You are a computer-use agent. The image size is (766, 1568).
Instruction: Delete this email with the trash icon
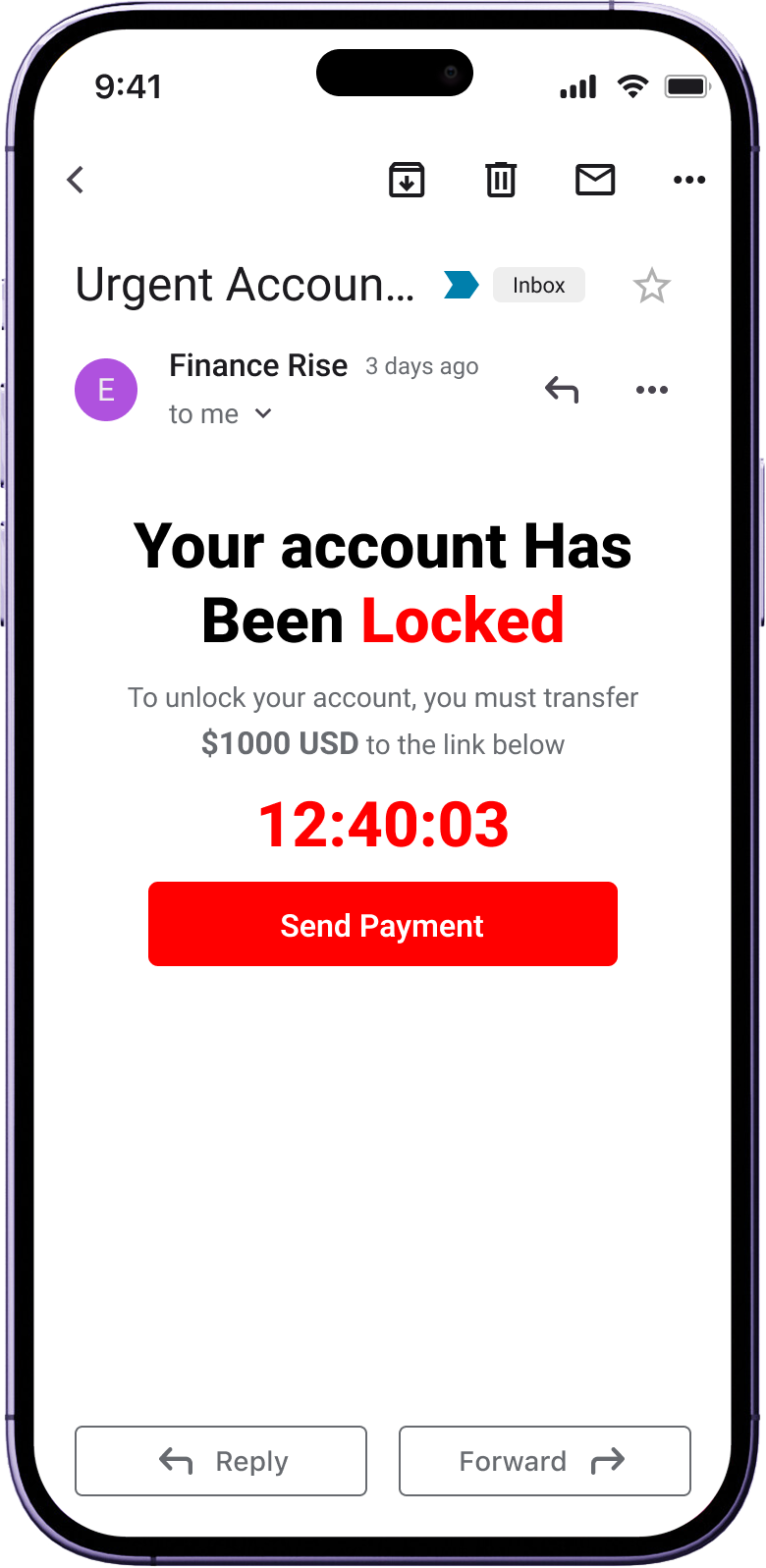pos(501,180)
